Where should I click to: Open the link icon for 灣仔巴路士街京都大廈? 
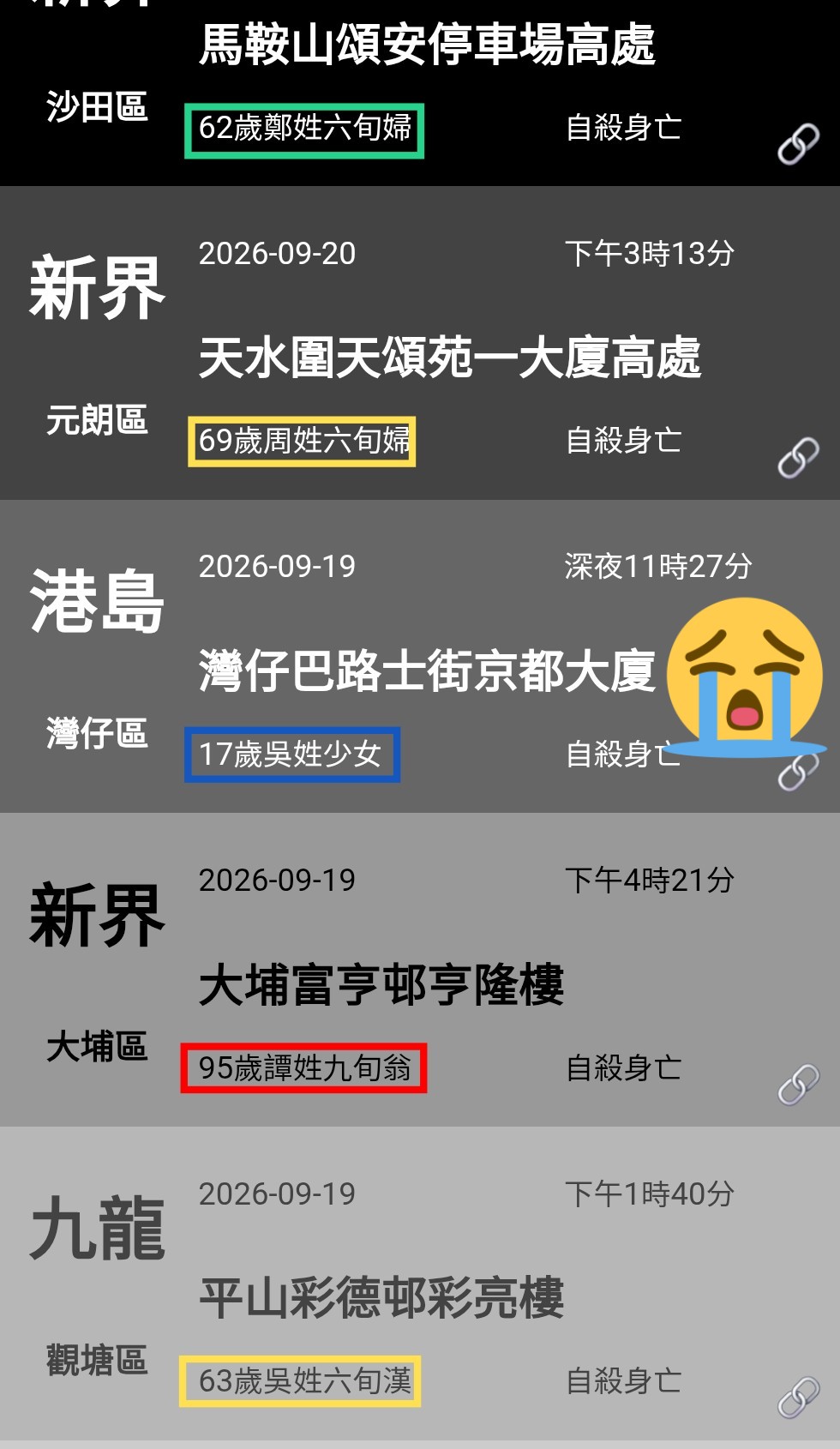click(798, 771)
